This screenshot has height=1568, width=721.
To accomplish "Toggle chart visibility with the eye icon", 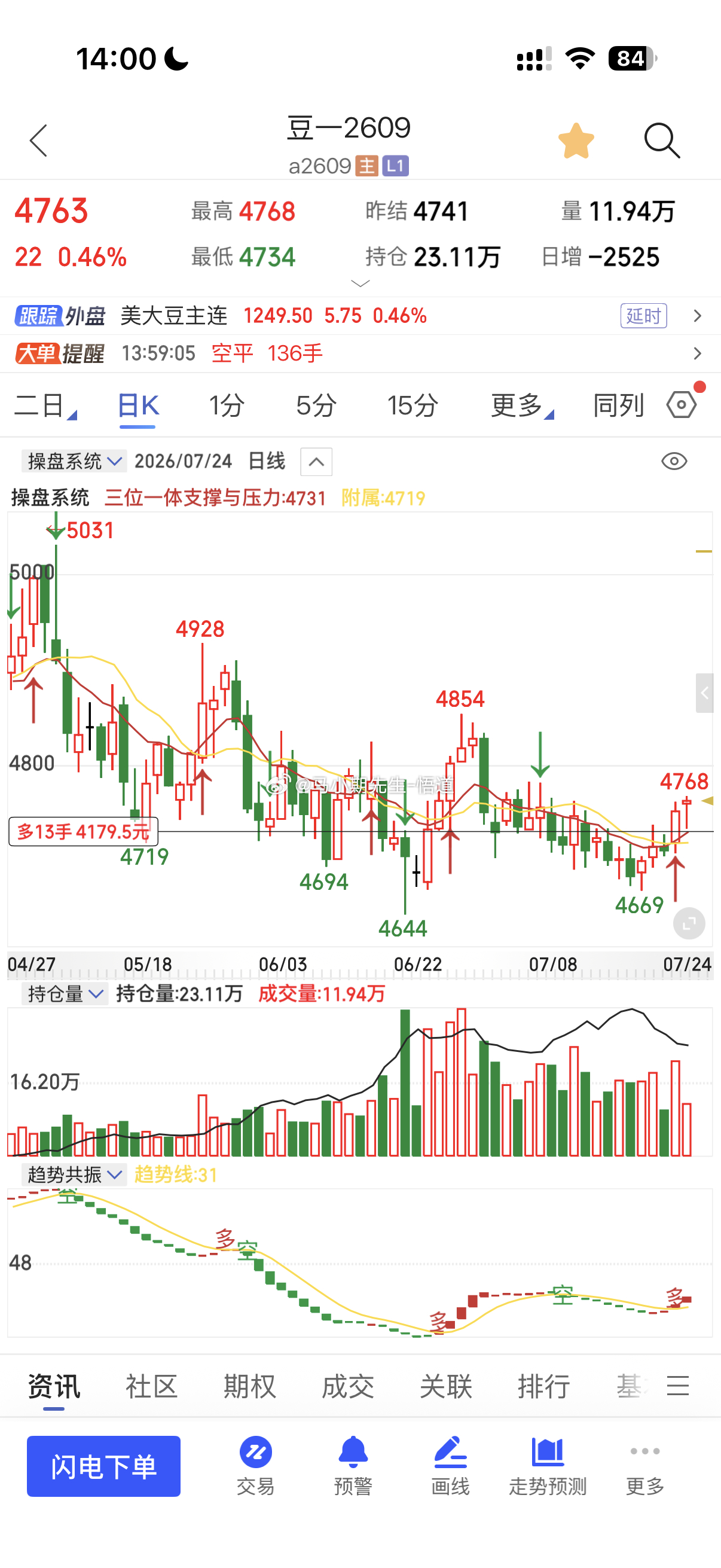I will [674, 462].
